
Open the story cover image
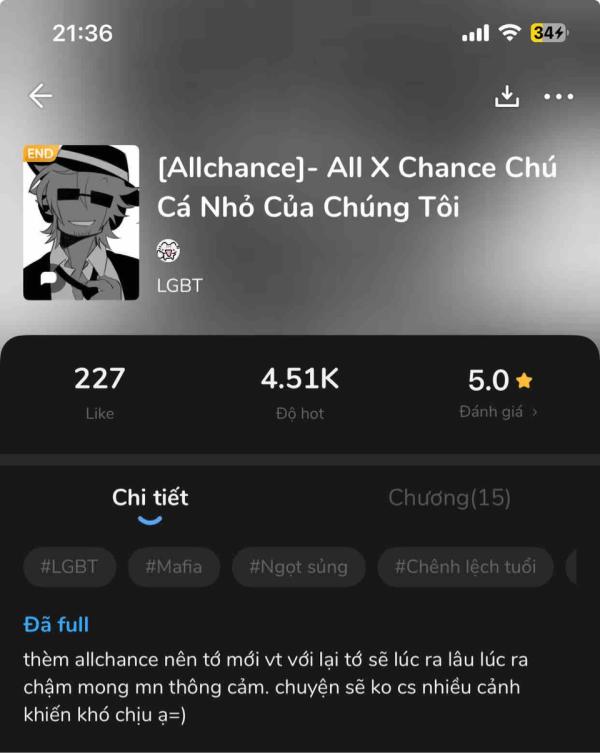pyautogui.click(x=82, y=223)
